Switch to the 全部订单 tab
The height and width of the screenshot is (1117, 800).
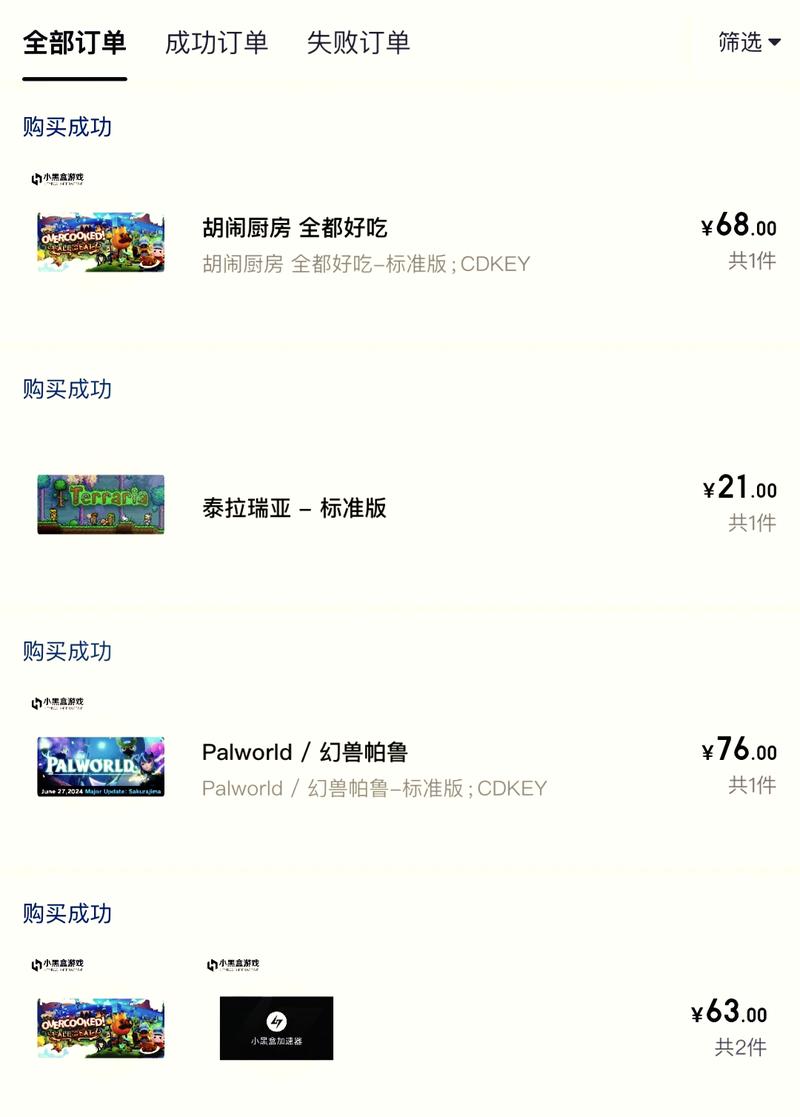point(74,43)
